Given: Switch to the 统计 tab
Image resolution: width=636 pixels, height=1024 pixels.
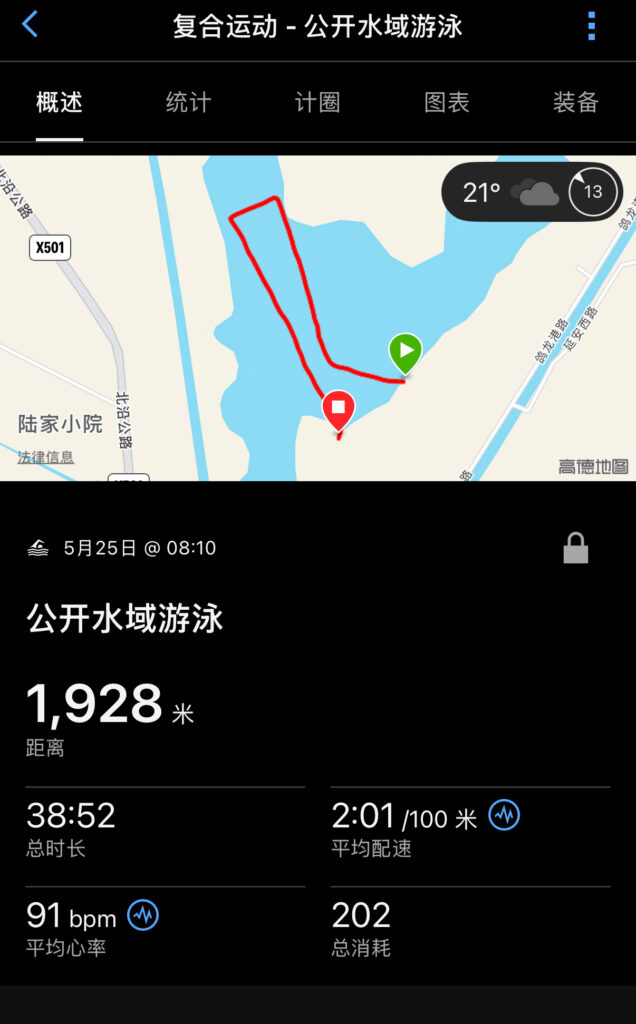Looking at the screenshot, I should [x=188, y=102].
